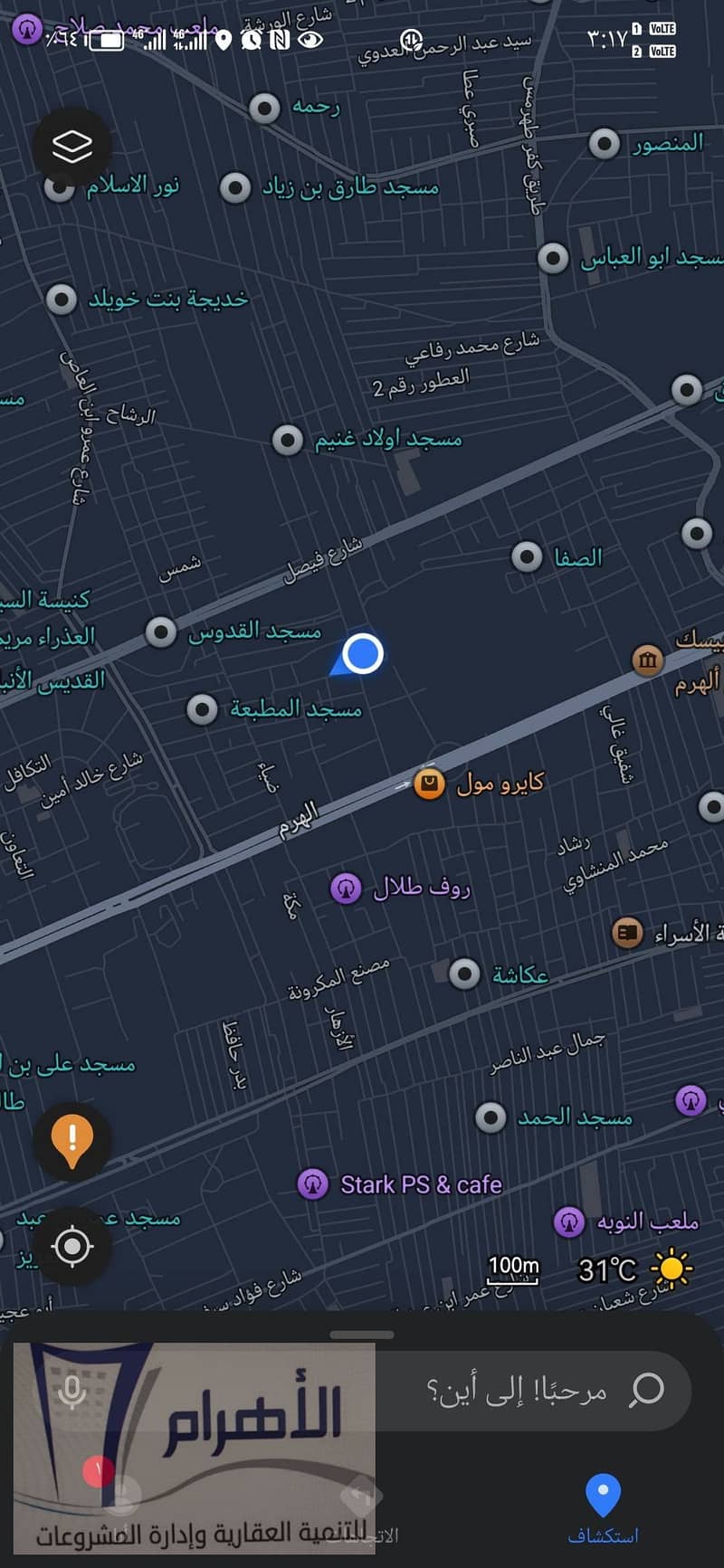Screen dimensions: 724x1568
Task: Open the map layers button
Action: (72, 146)
